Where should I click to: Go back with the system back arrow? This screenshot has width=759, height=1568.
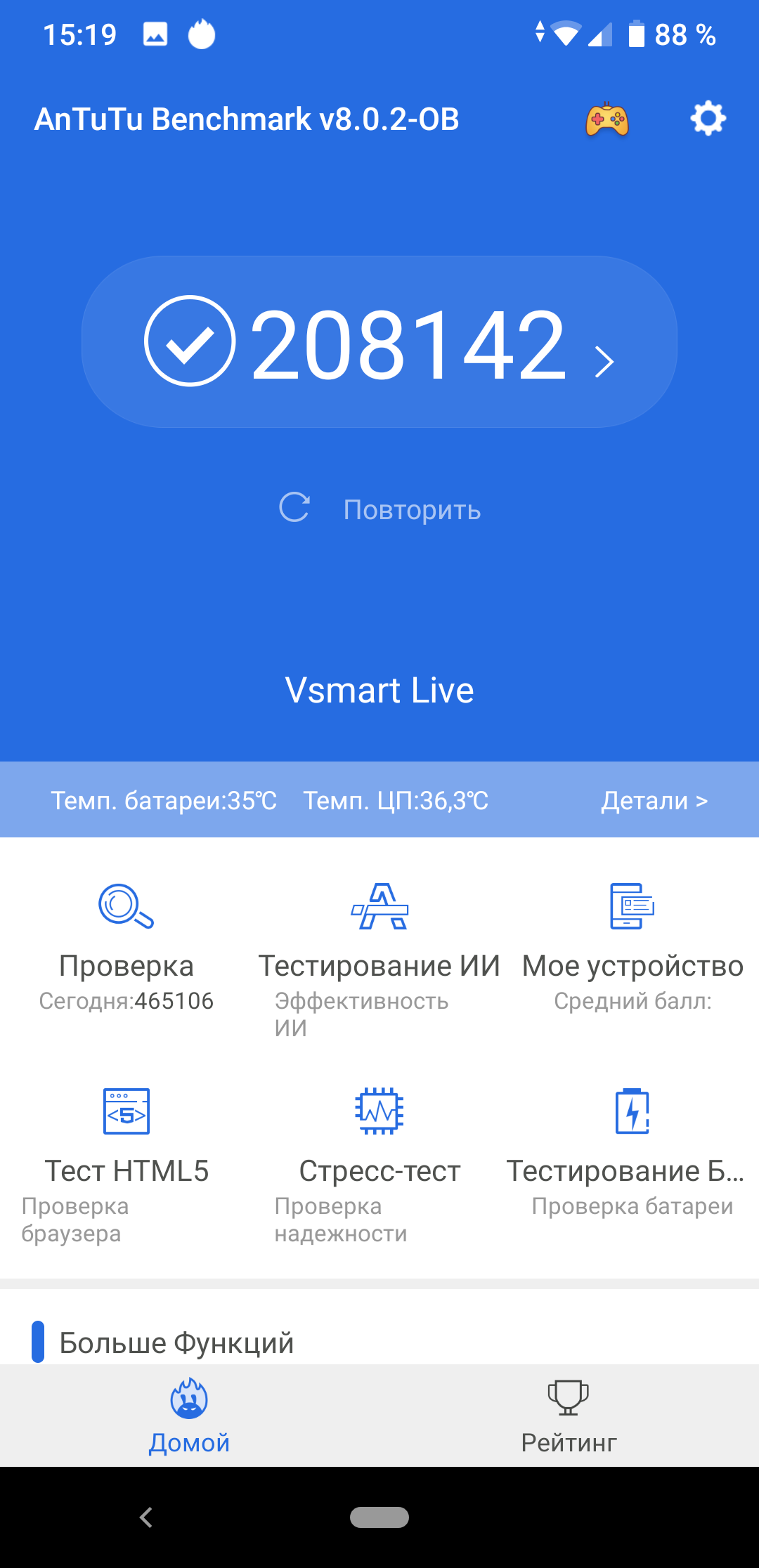tap(146, 1517)
